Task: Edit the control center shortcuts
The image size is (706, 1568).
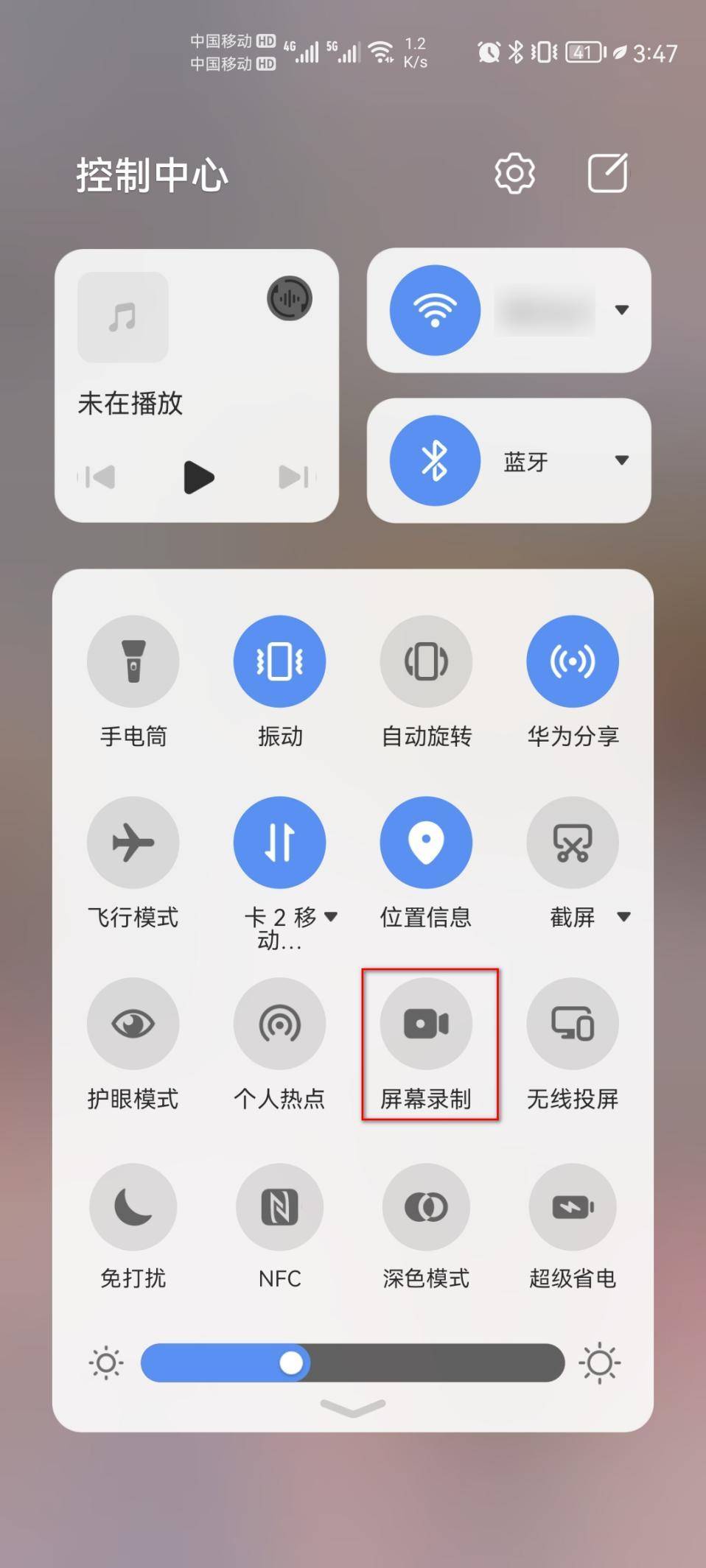Action: (x=607, y=174)
